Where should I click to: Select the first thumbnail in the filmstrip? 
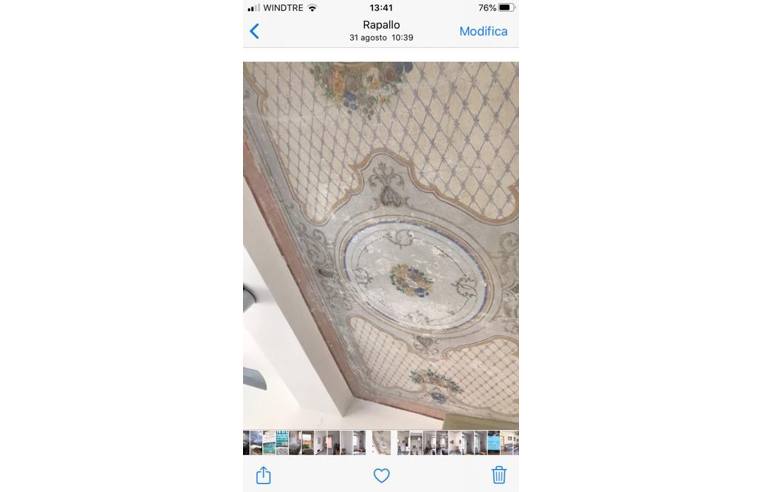tap(249, 442)
